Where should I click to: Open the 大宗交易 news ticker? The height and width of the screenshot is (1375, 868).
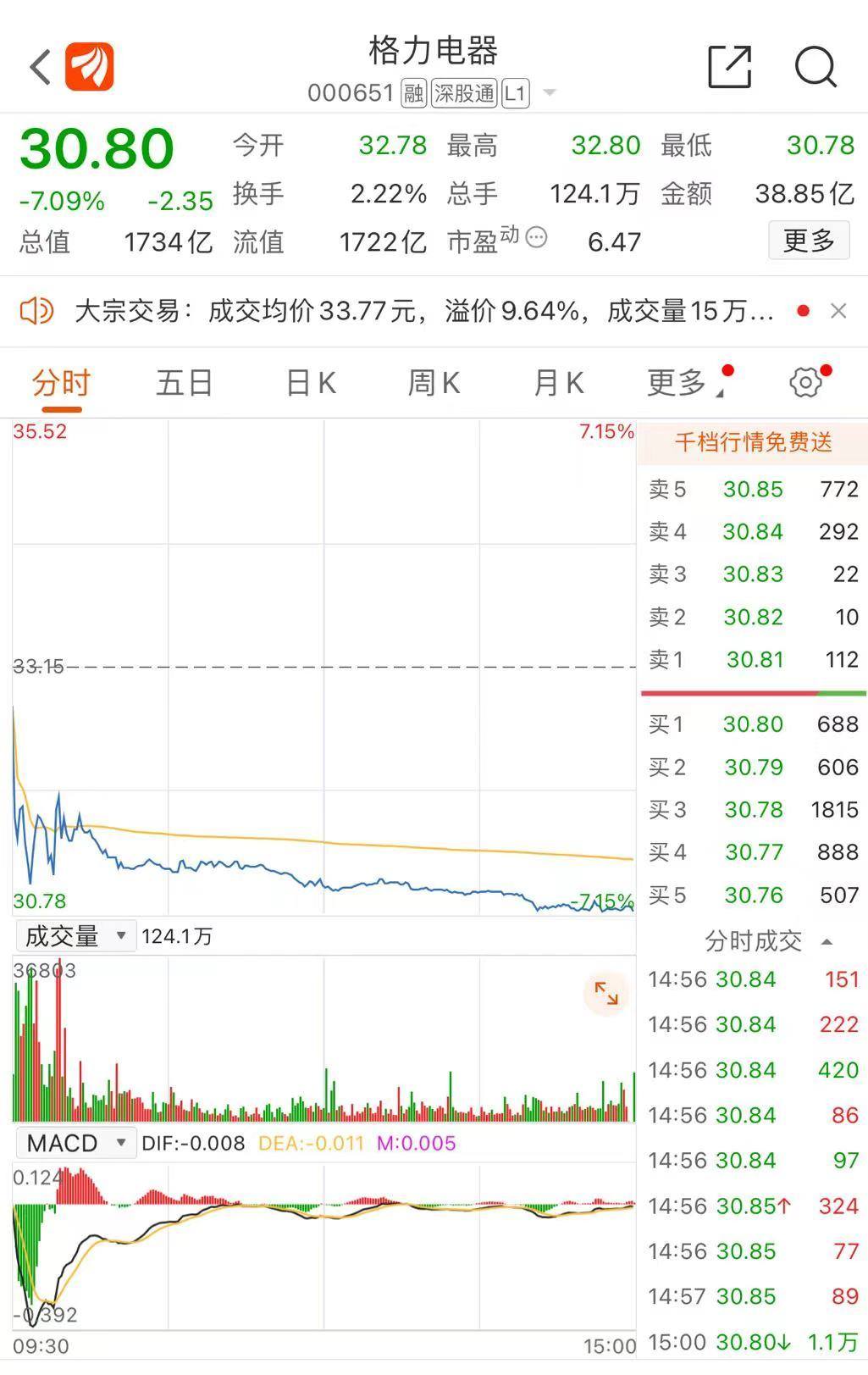[423, 311]
